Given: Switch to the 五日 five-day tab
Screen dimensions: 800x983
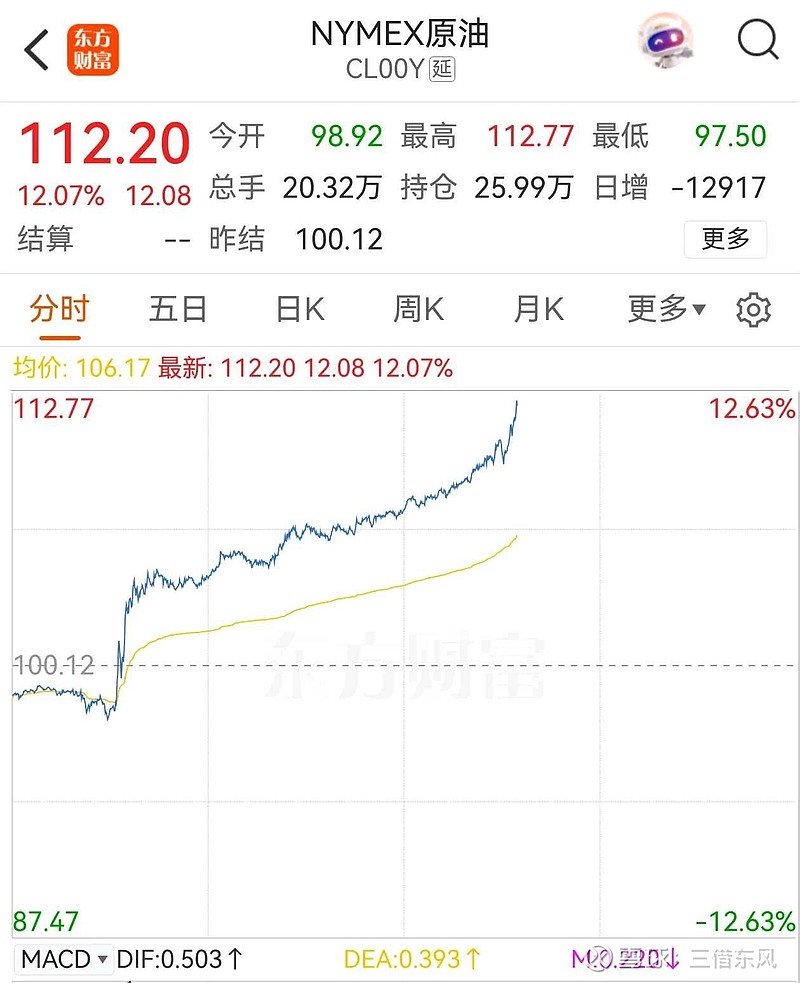Looking at the screenshot, I should click(178, 310).
